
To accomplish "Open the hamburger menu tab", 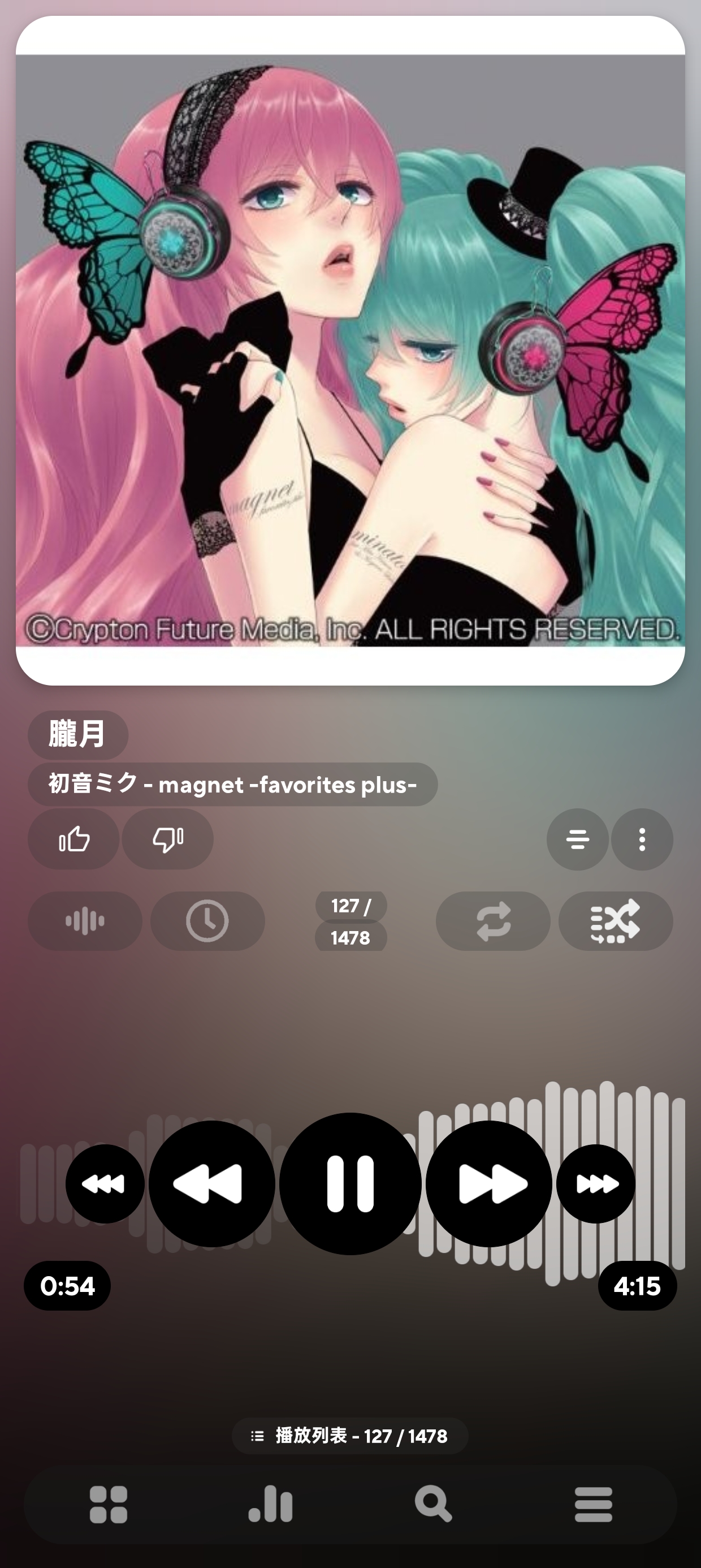I will click(x=593, y=1504).
